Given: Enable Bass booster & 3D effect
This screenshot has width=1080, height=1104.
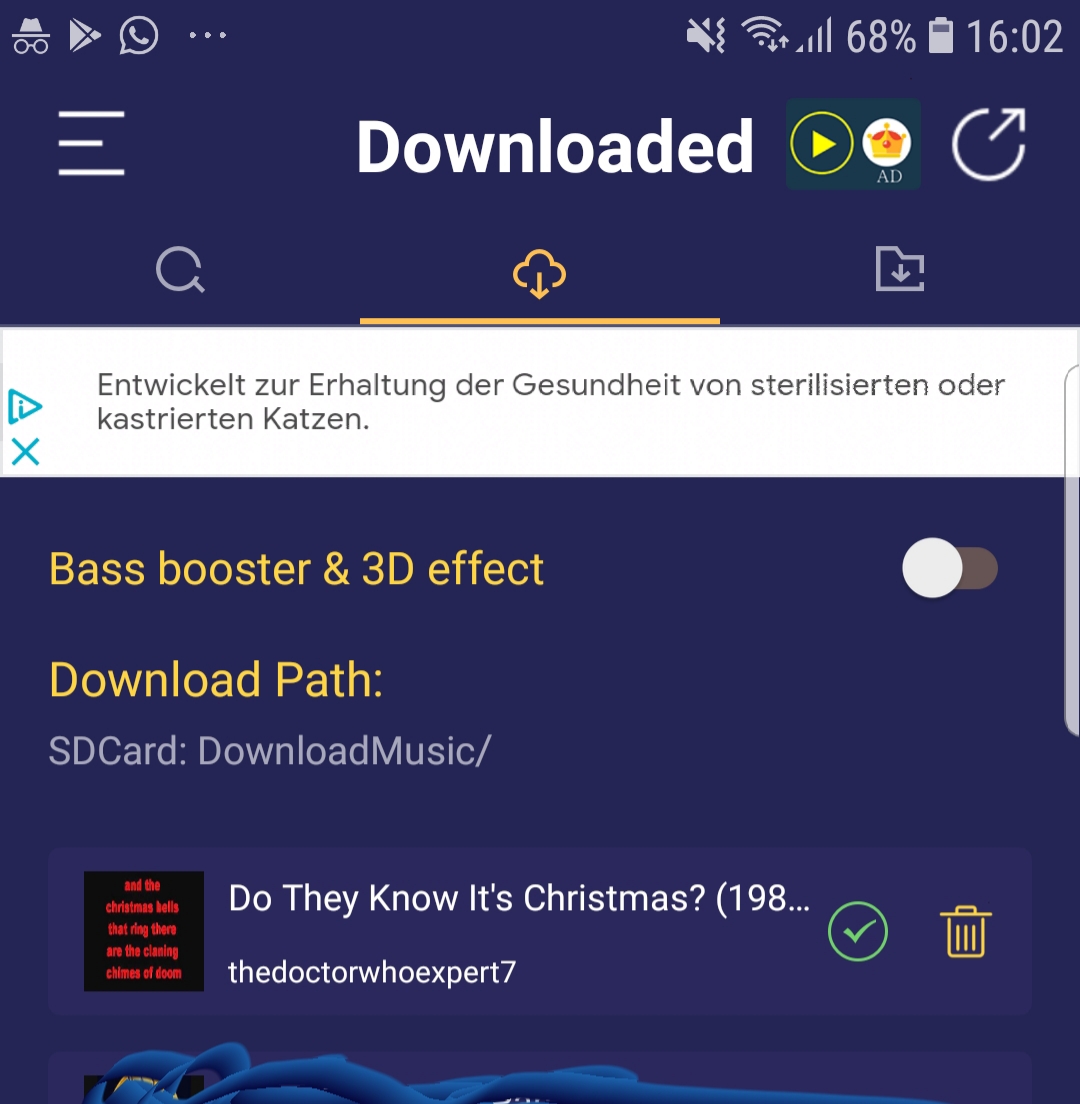Looking at the screenshot, I should (x=948, y=569).
